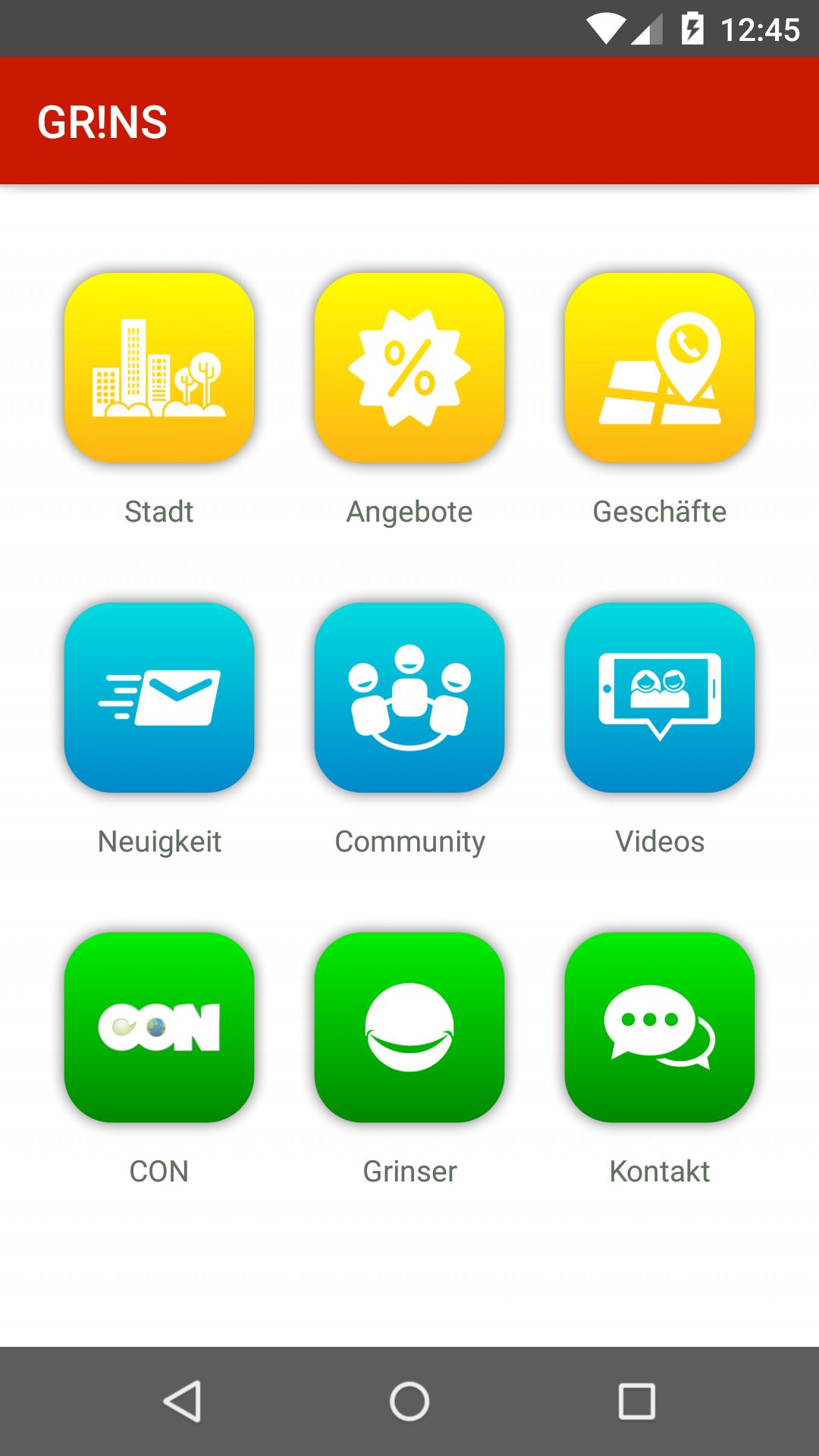Image resolution: width=819 pixels, height=1456 pixels.
Task: Select the Grinser smiley tile
Action: click(409, 1028)
